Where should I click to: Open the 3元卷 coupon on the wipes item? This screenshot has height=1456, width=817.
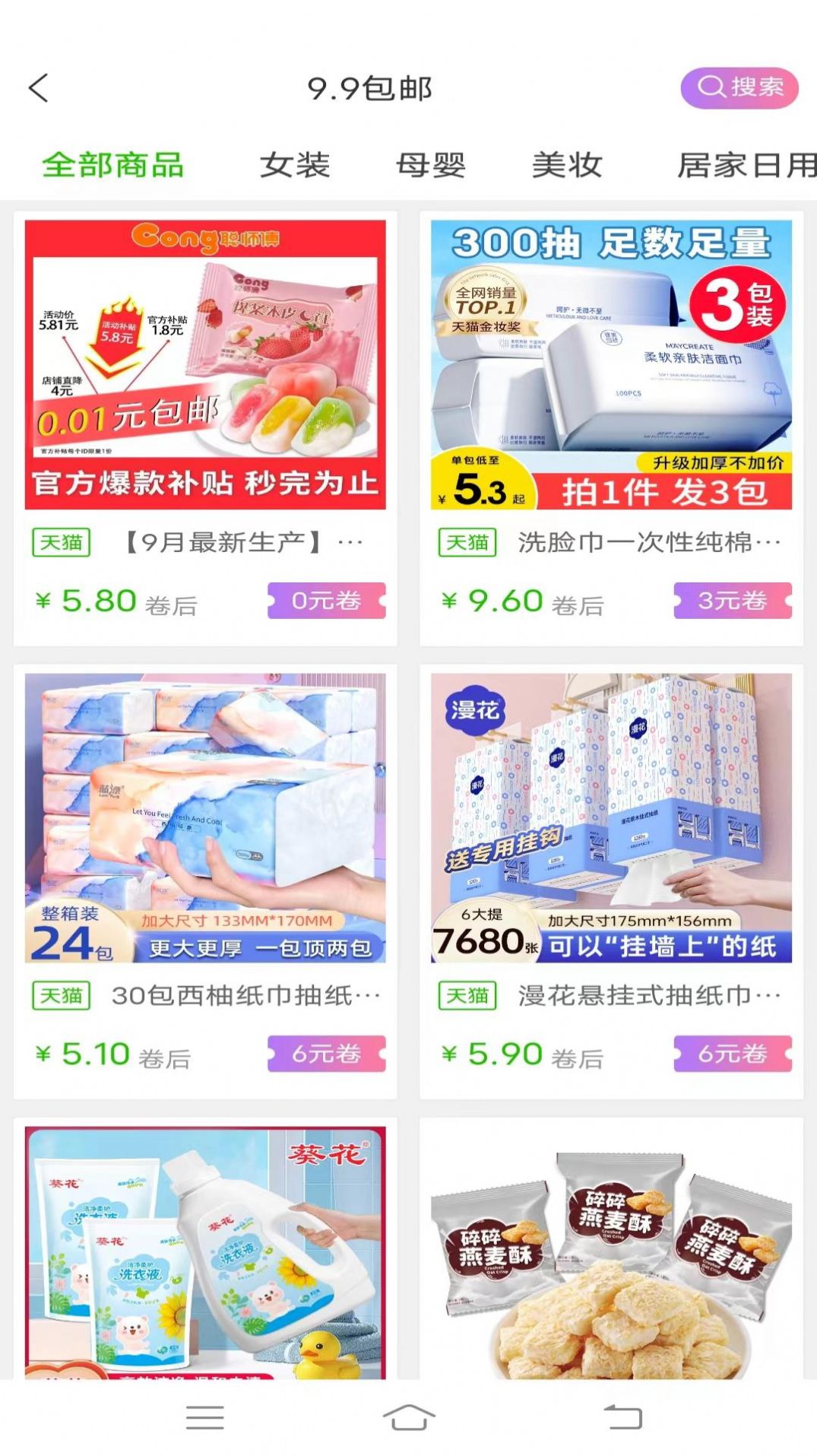click(732, 601)
